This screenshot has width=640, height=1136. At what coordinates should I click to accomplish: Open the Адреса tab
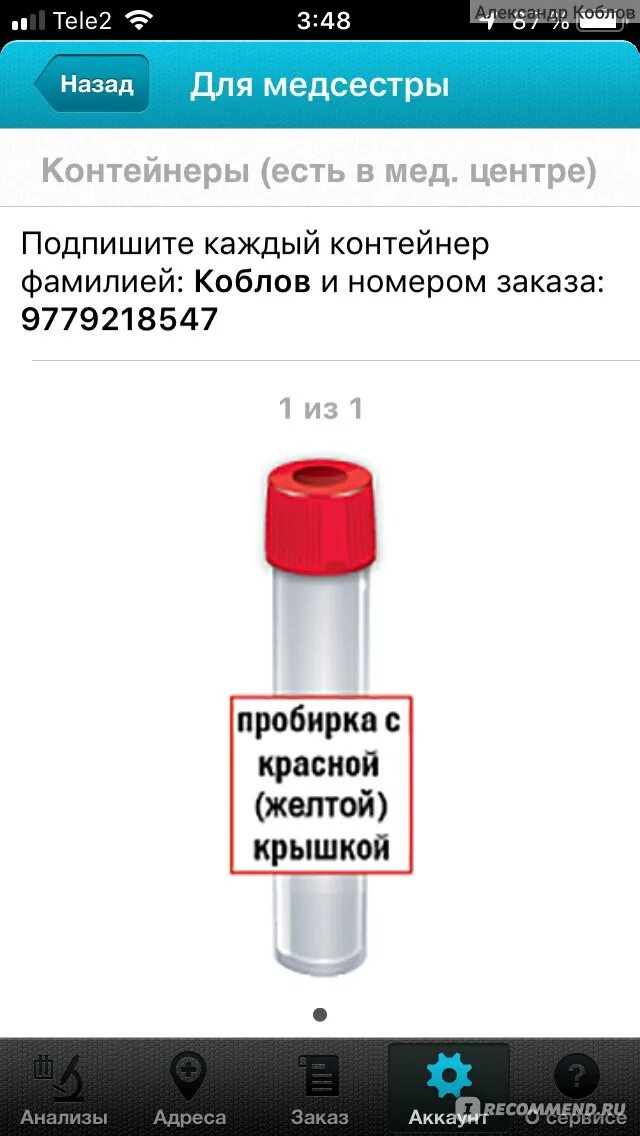[x=190, y=1087]
